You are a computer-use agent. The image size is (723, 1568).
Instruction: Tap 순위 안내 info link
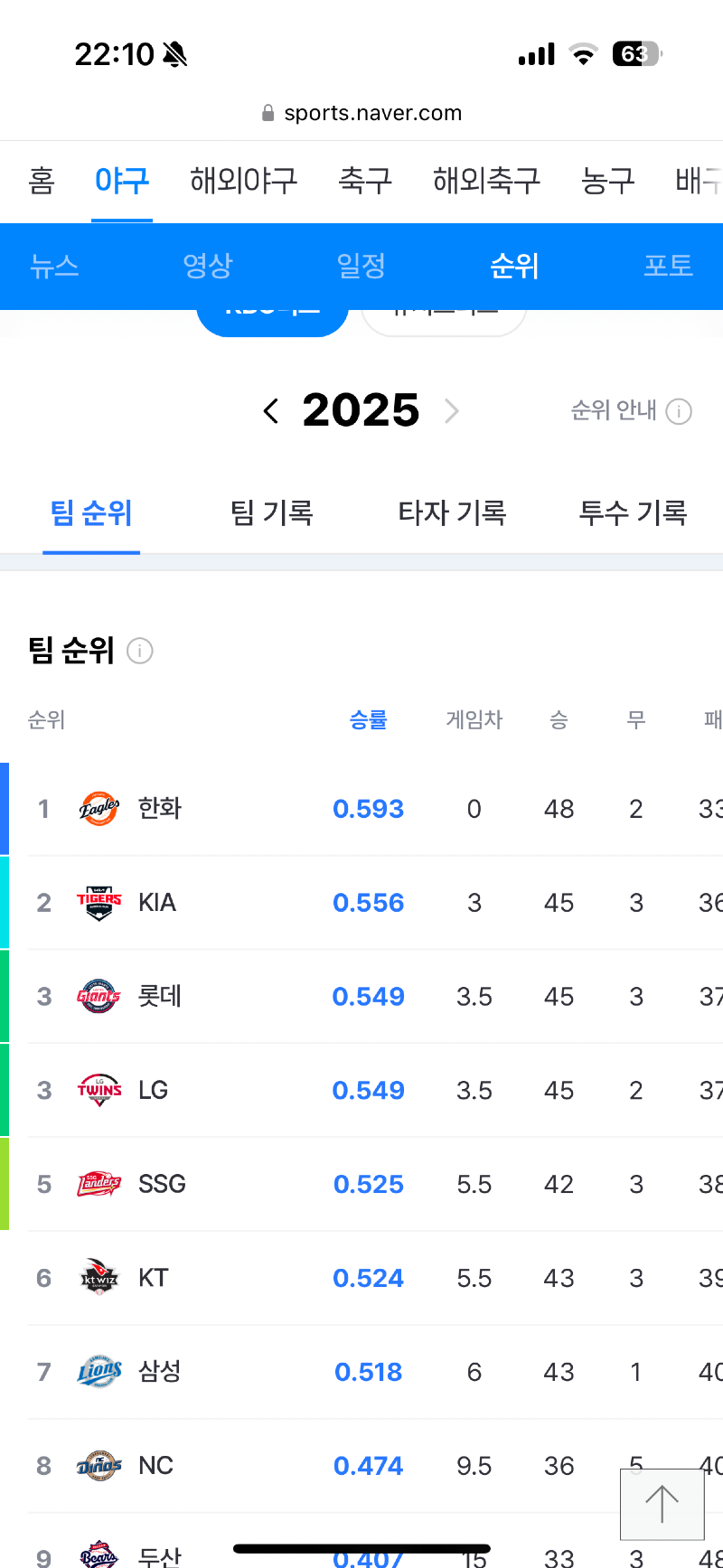[x=631, y=411]
